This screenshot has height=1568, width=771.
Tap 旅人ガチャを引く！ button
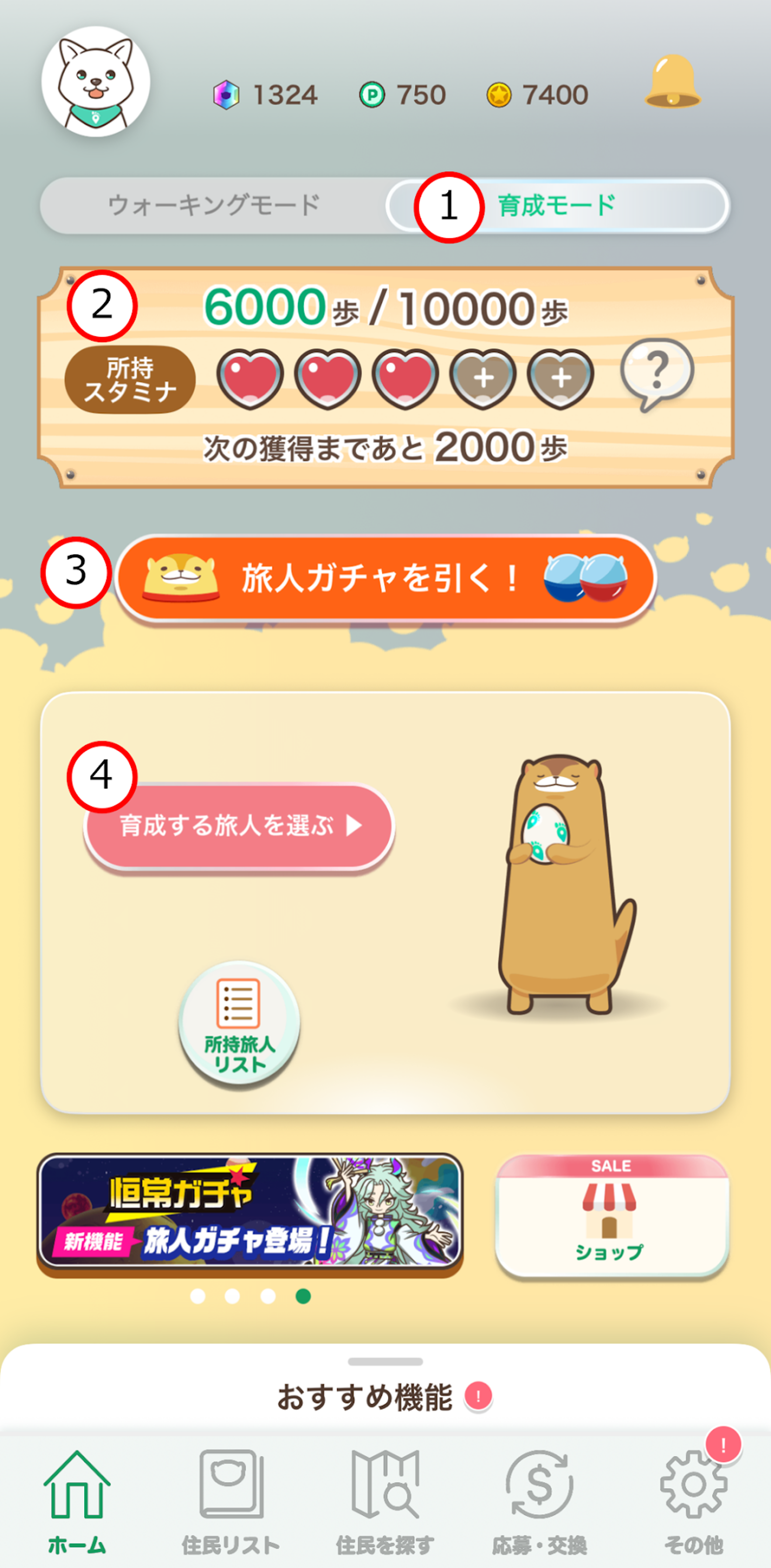(x=386, y=578)
